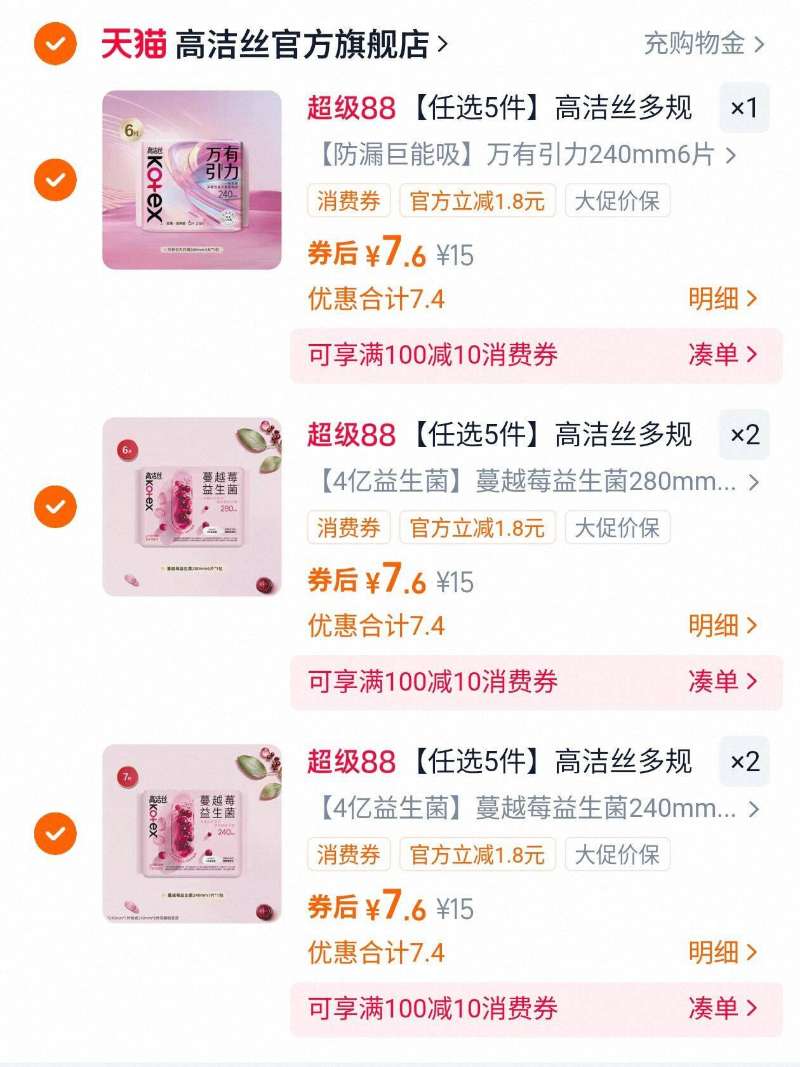Click the 大促价保 price-protection tag
This screenshot has width=800, height=1067.
tap(619, 203)
